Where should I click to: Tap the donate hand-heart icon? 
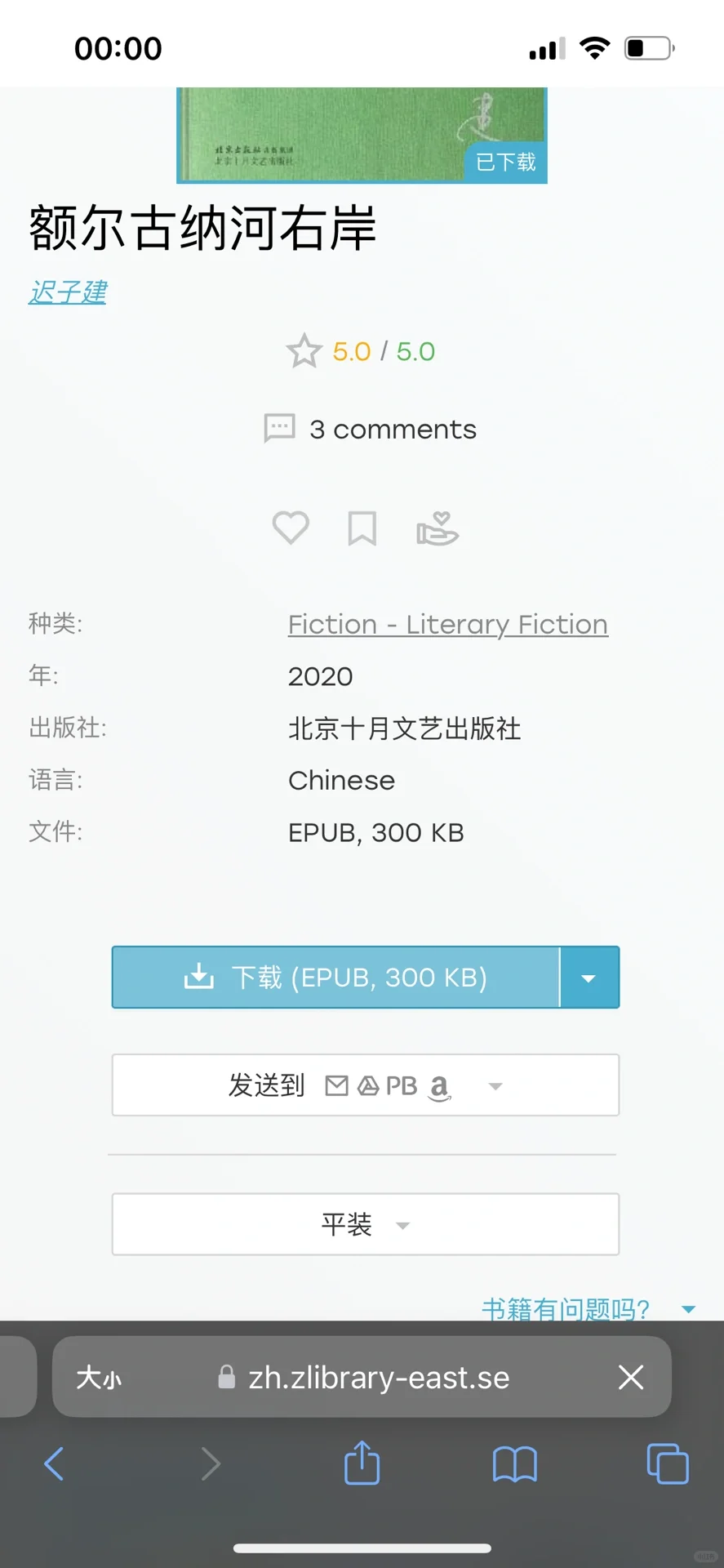tap(438, 528)
